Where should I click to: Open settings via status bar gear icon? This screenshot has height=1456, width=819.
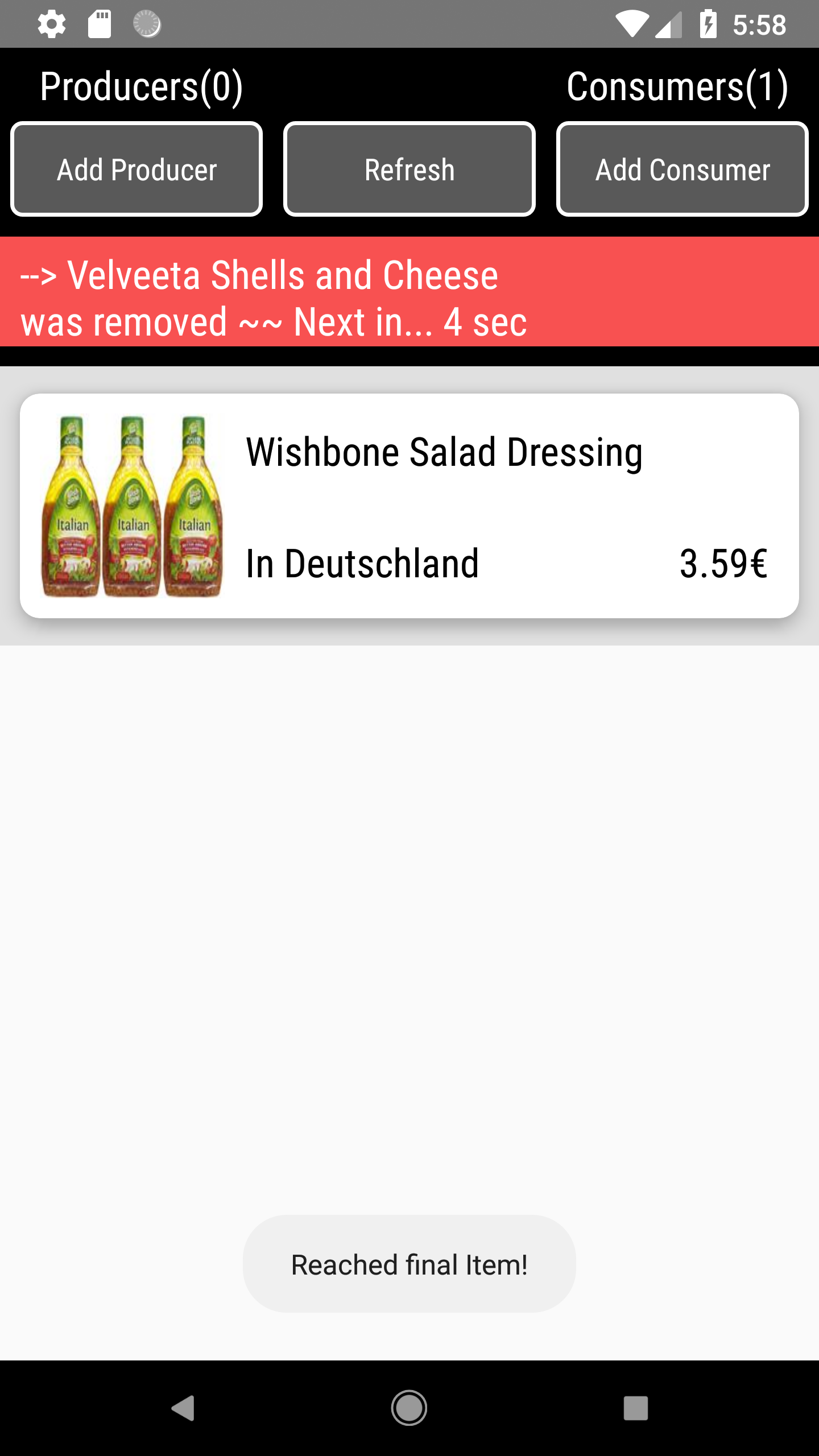[x=52, y=23]
